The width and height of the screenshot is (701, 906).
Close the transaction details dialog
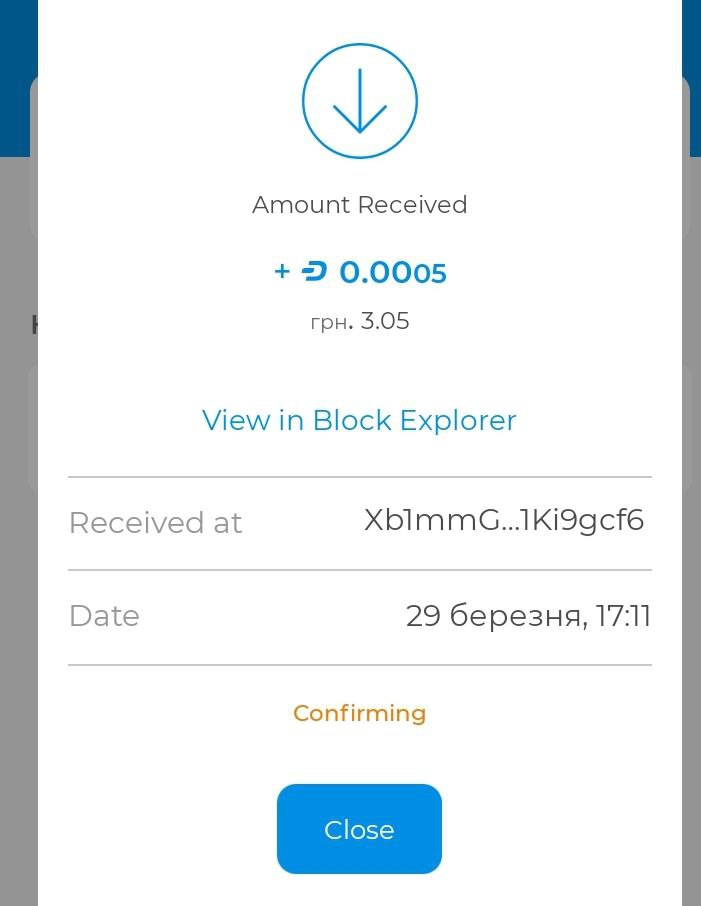pos(359,829)
